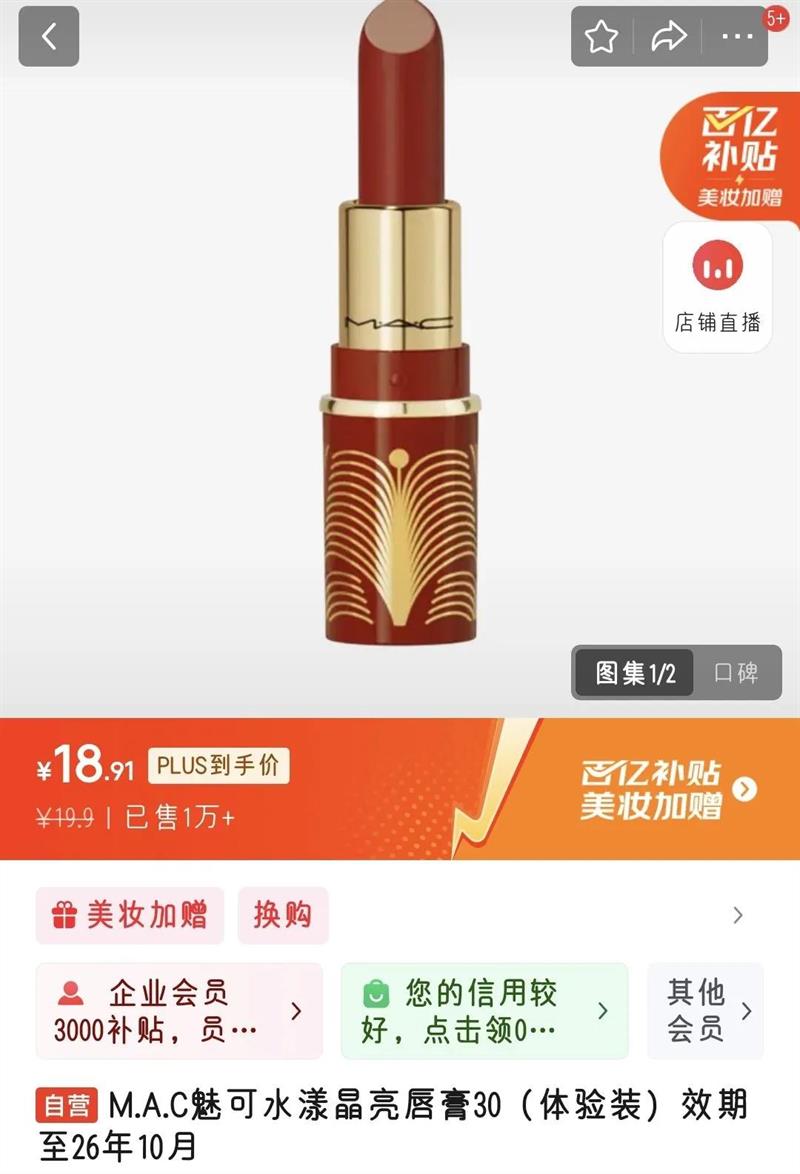This screenshot has height=1174, width=800.
Task: Go back using the top-left arrow
Action: tap(49, 36)
